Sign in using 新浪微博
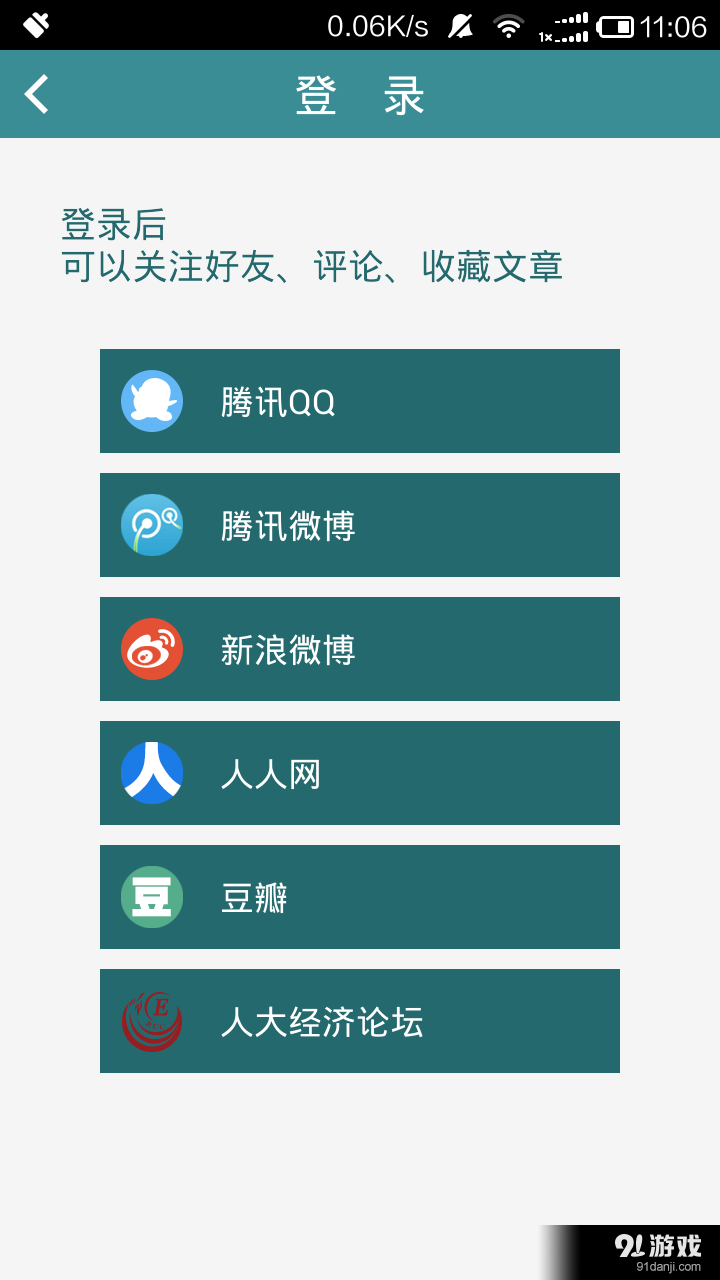The image size is (720, 1280). [x=360, y=648]
